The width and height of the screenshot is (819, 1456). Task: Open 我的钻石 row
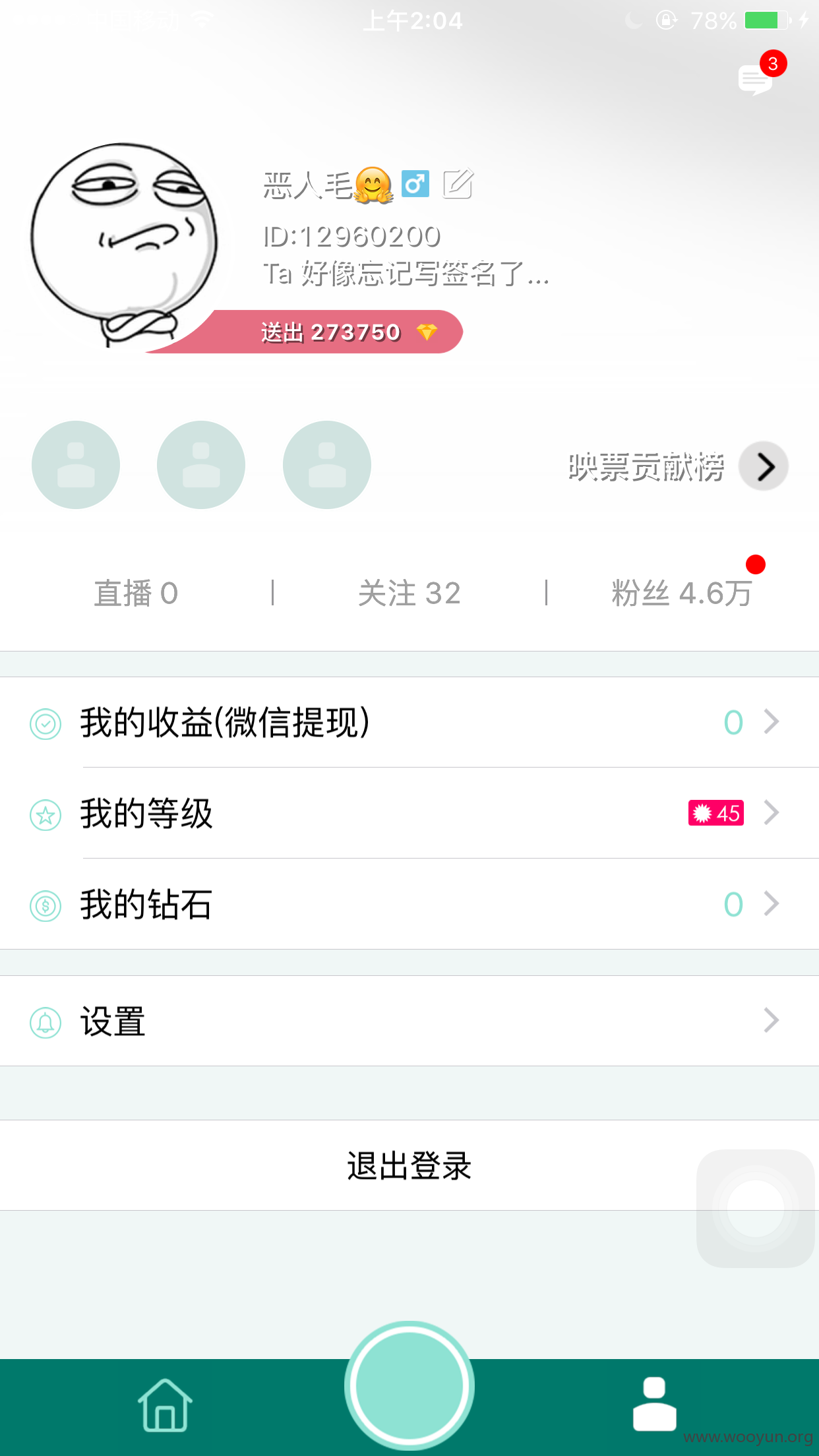click(409, 904)
